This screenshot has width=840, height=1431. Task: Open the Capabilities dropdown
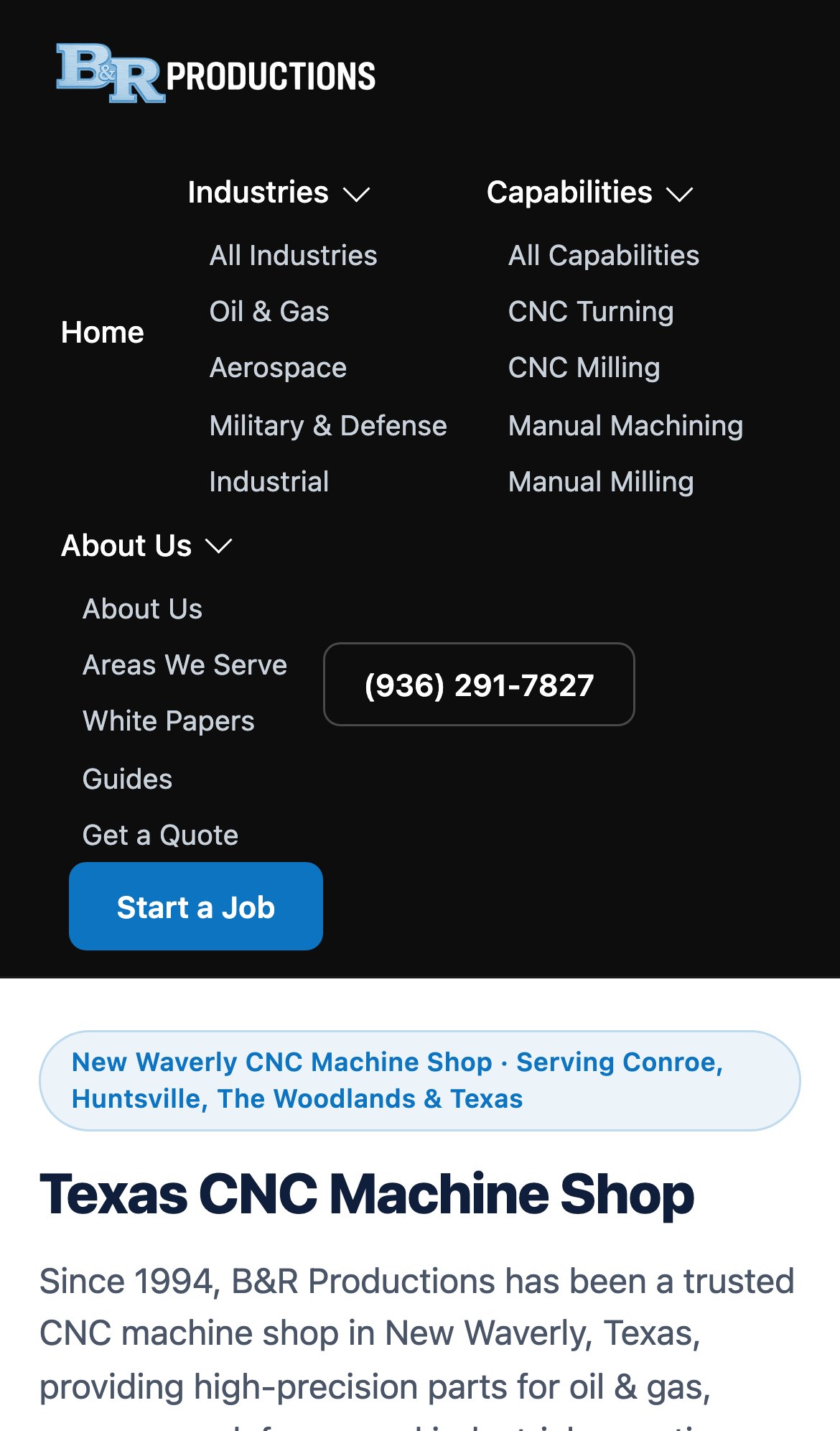[x=589, y=193]
